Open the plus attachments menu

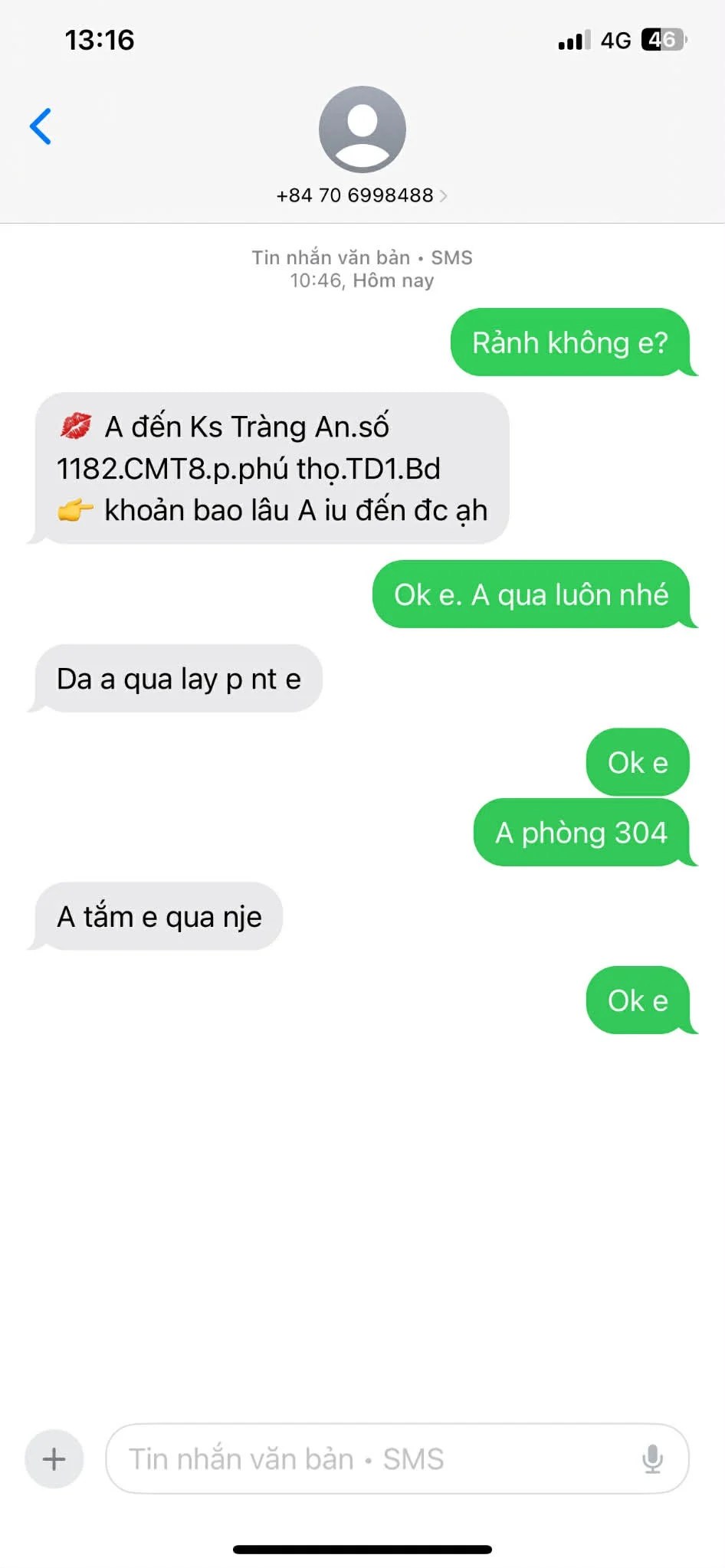coord(54,1458)
